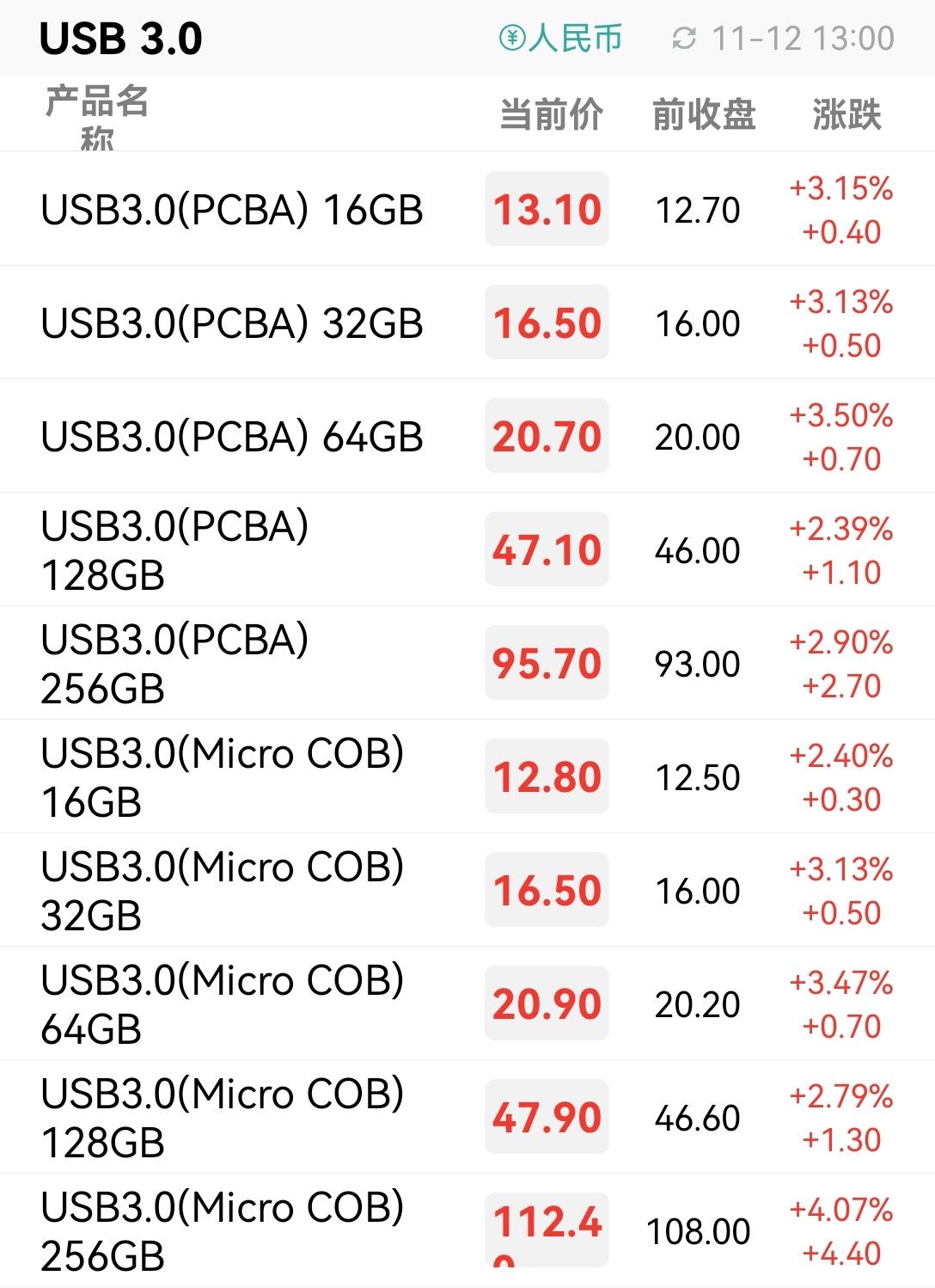Select the USB3.0(Micro COB) 64GB row
935x1288 pixels.
222,1004
